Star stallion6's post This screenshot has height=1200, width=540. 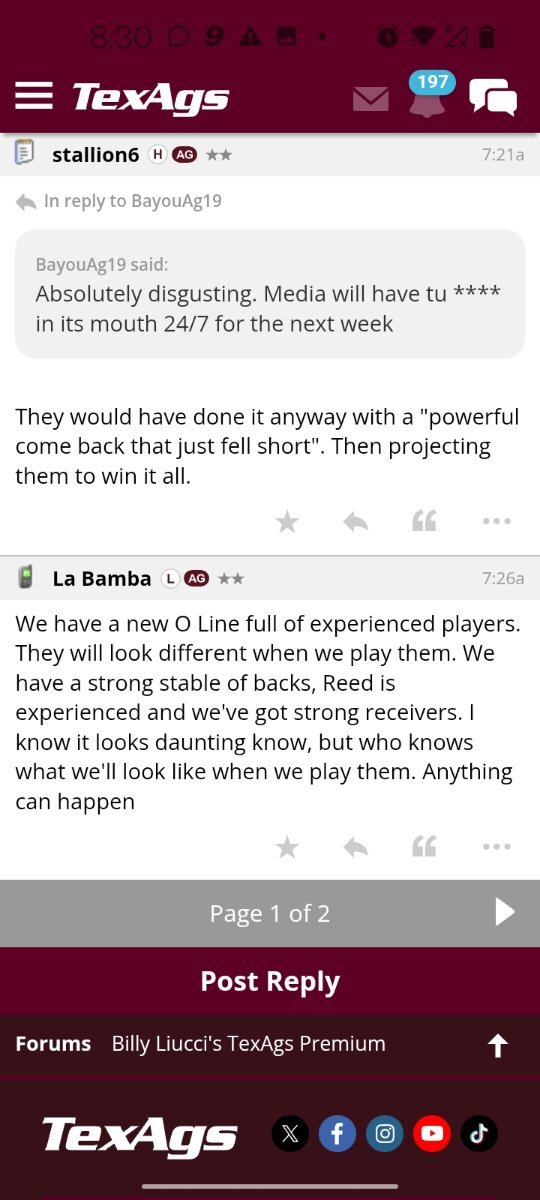tap(287, 521)
